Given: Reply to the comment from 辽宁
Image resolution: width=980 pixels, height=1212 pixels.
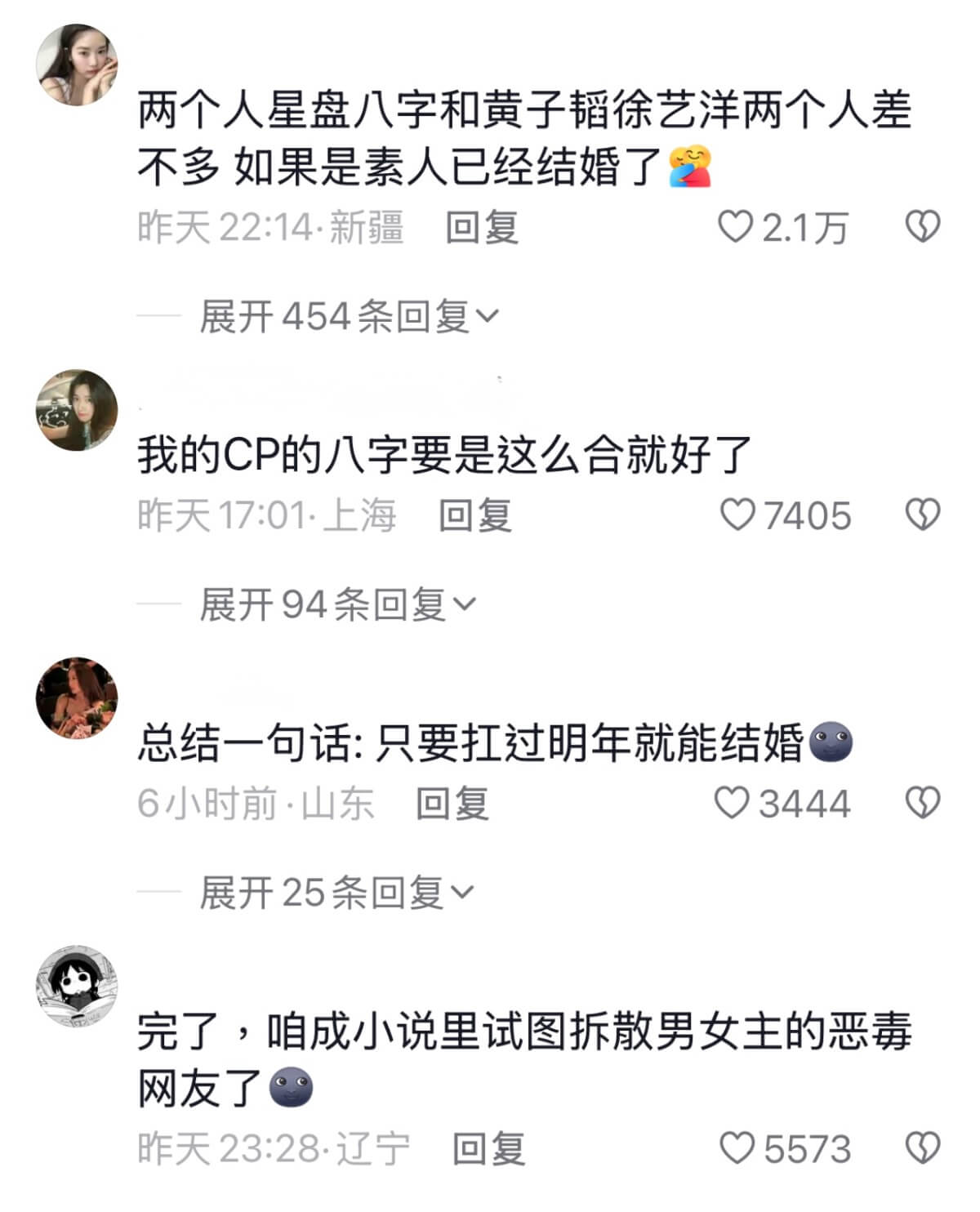Looking at the screenshot, I should pos(488,1150).
